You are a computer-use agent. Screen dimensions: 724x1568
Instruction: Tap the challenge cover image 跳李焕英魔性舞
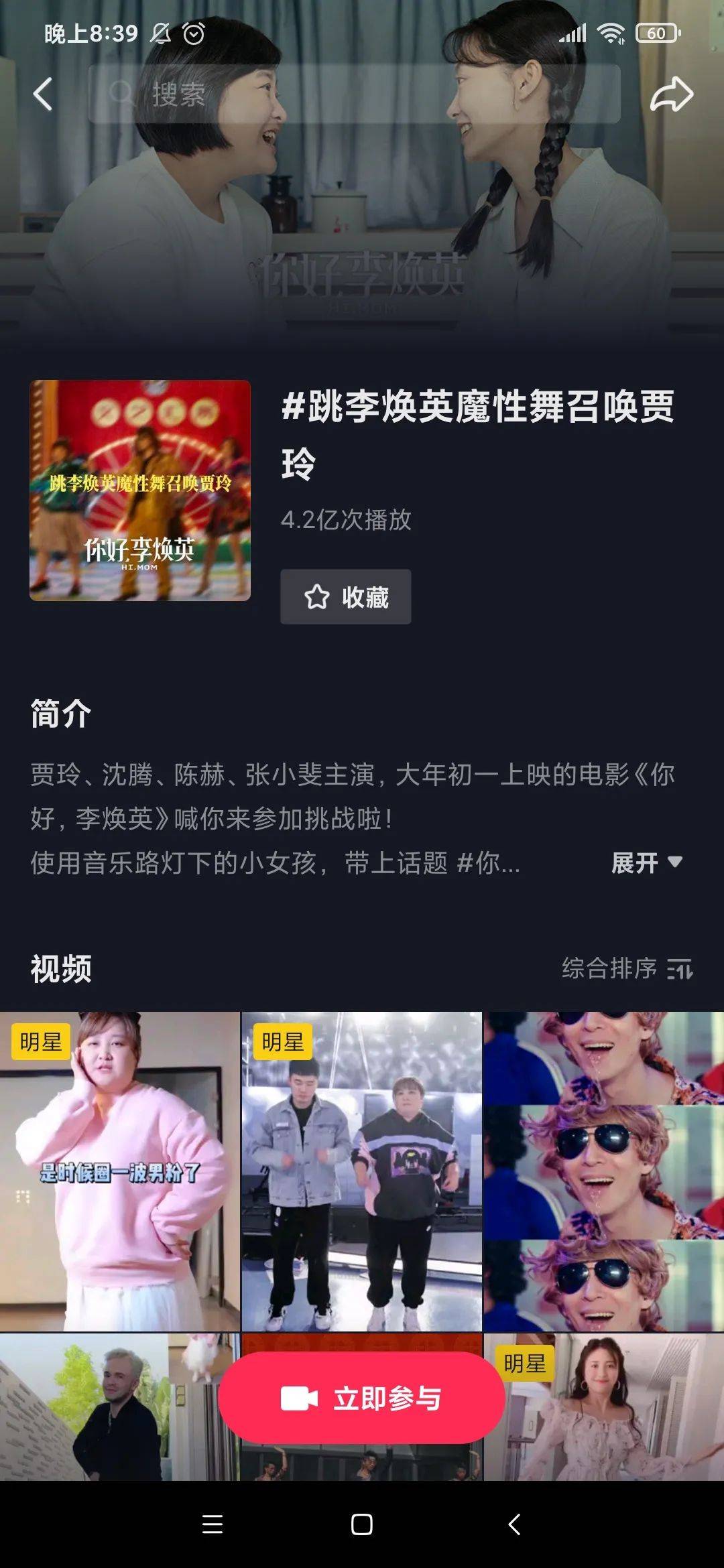tap(140, 491)
